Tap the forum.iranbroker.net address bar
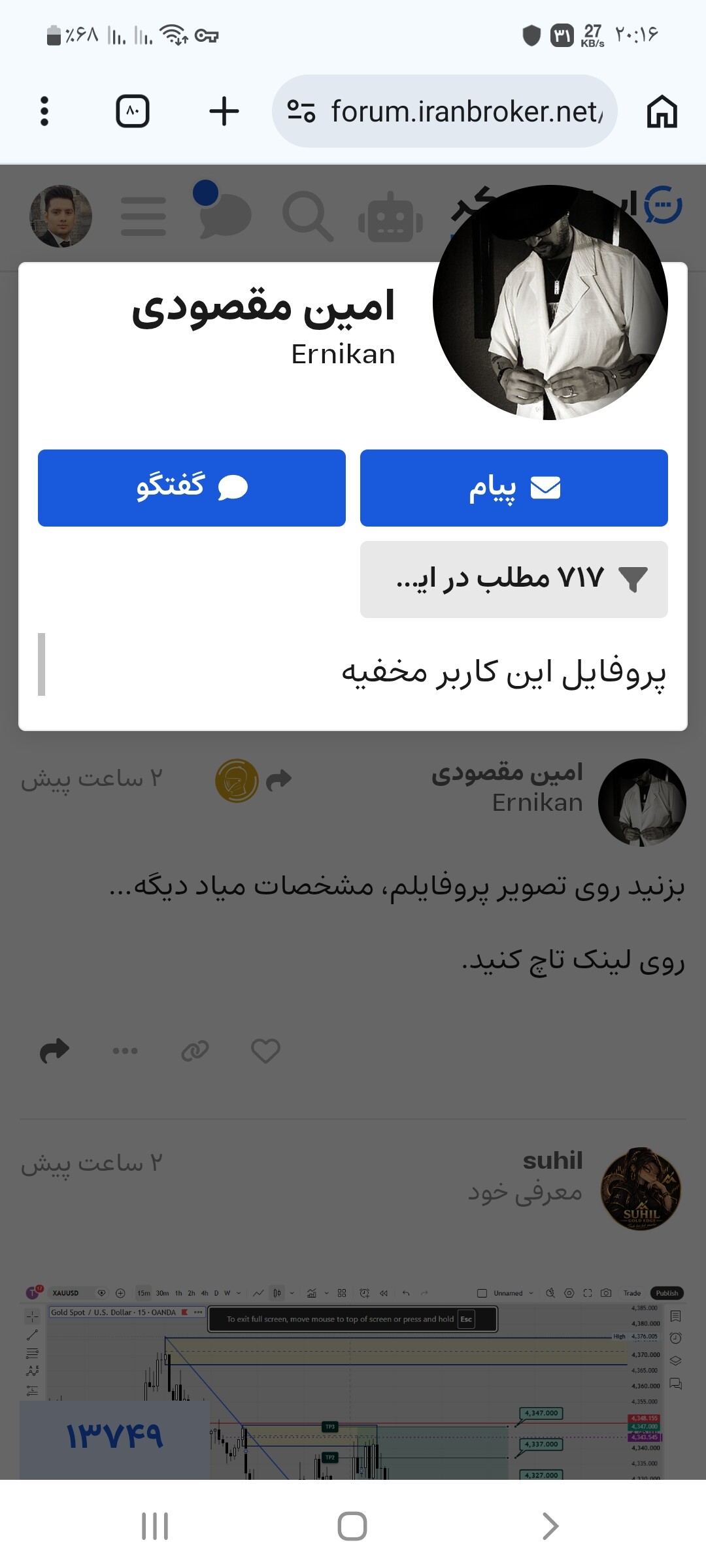 445,111
